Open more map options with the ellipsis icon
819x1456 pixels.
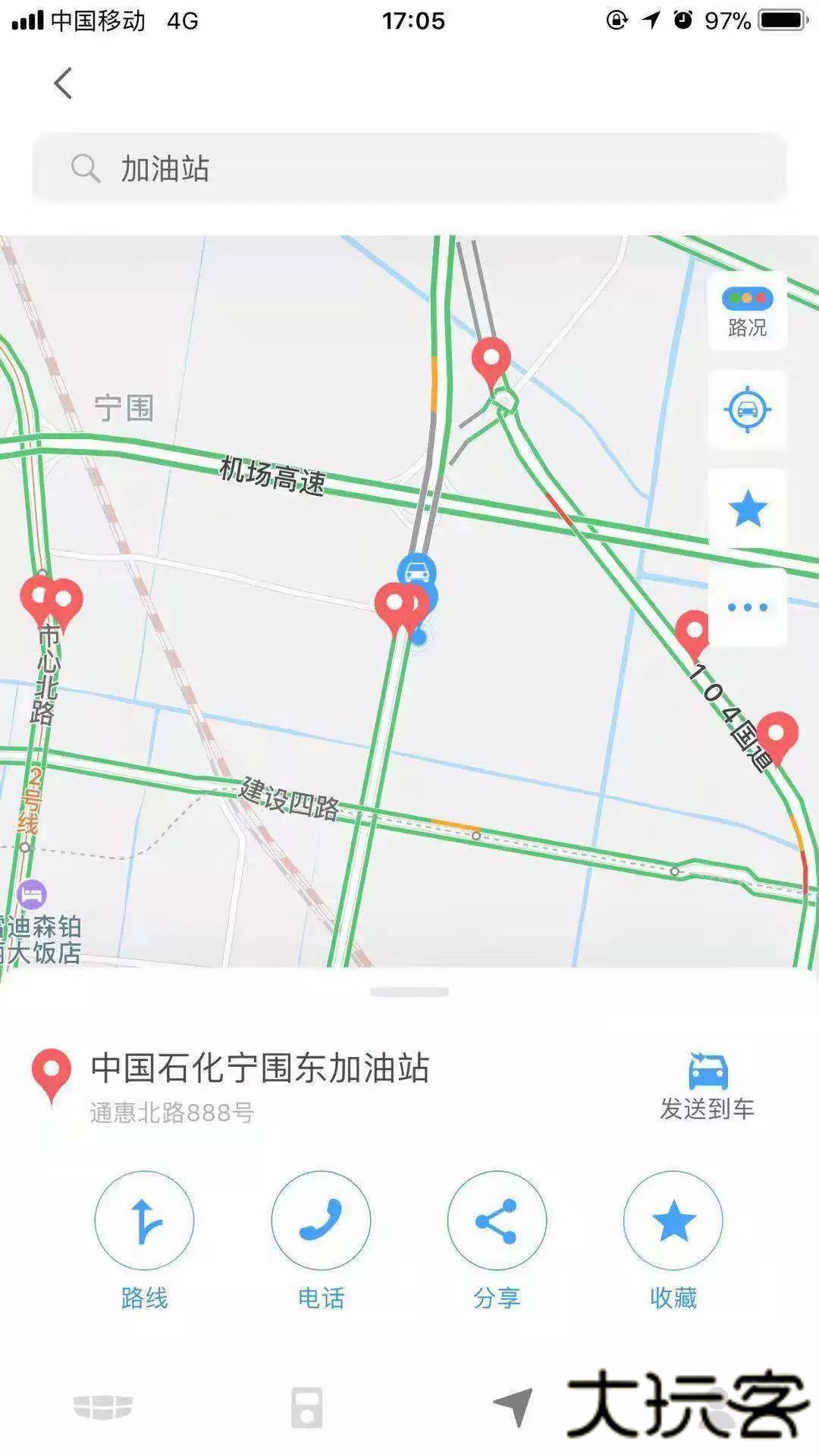coord(747,606)
